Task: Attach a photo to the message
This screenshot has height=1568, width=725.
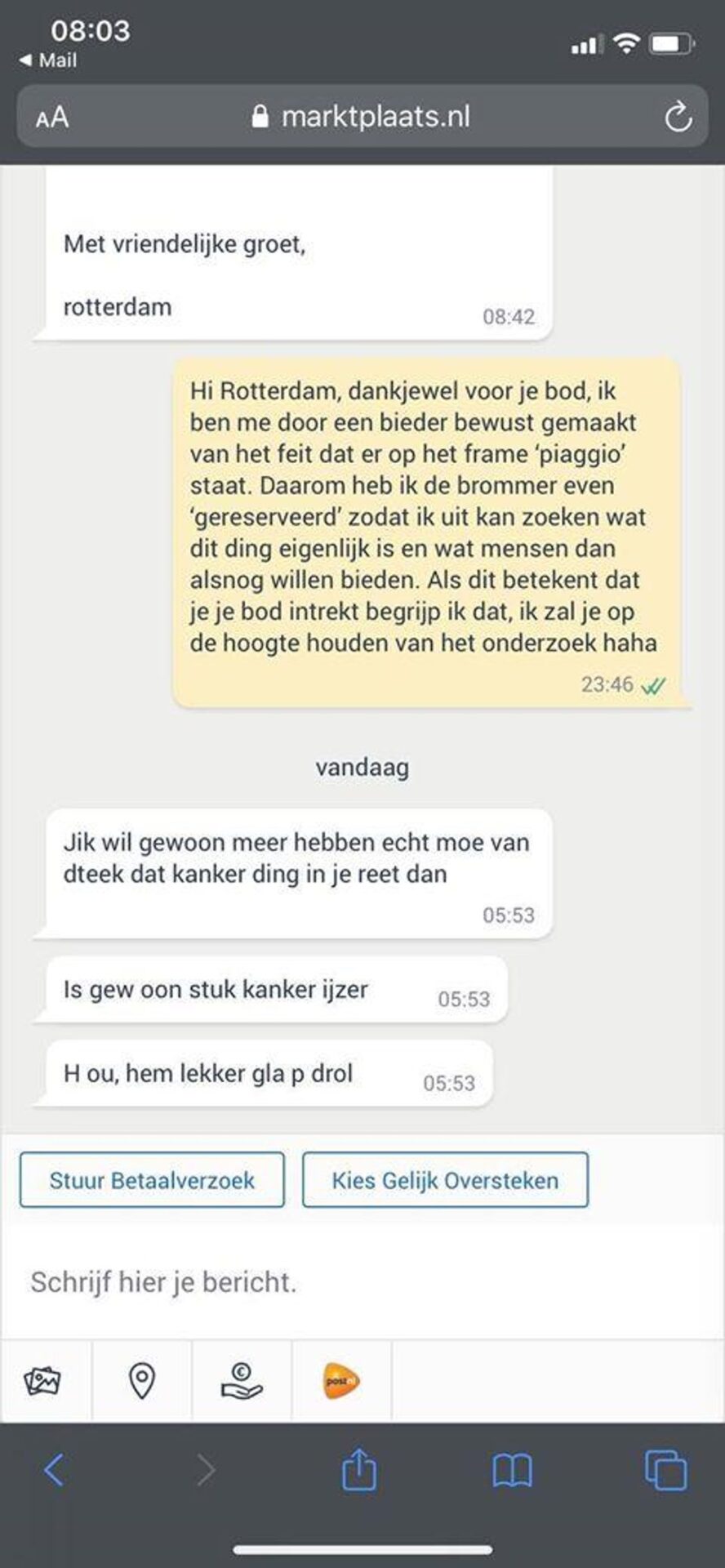Action: (42, 1382)
